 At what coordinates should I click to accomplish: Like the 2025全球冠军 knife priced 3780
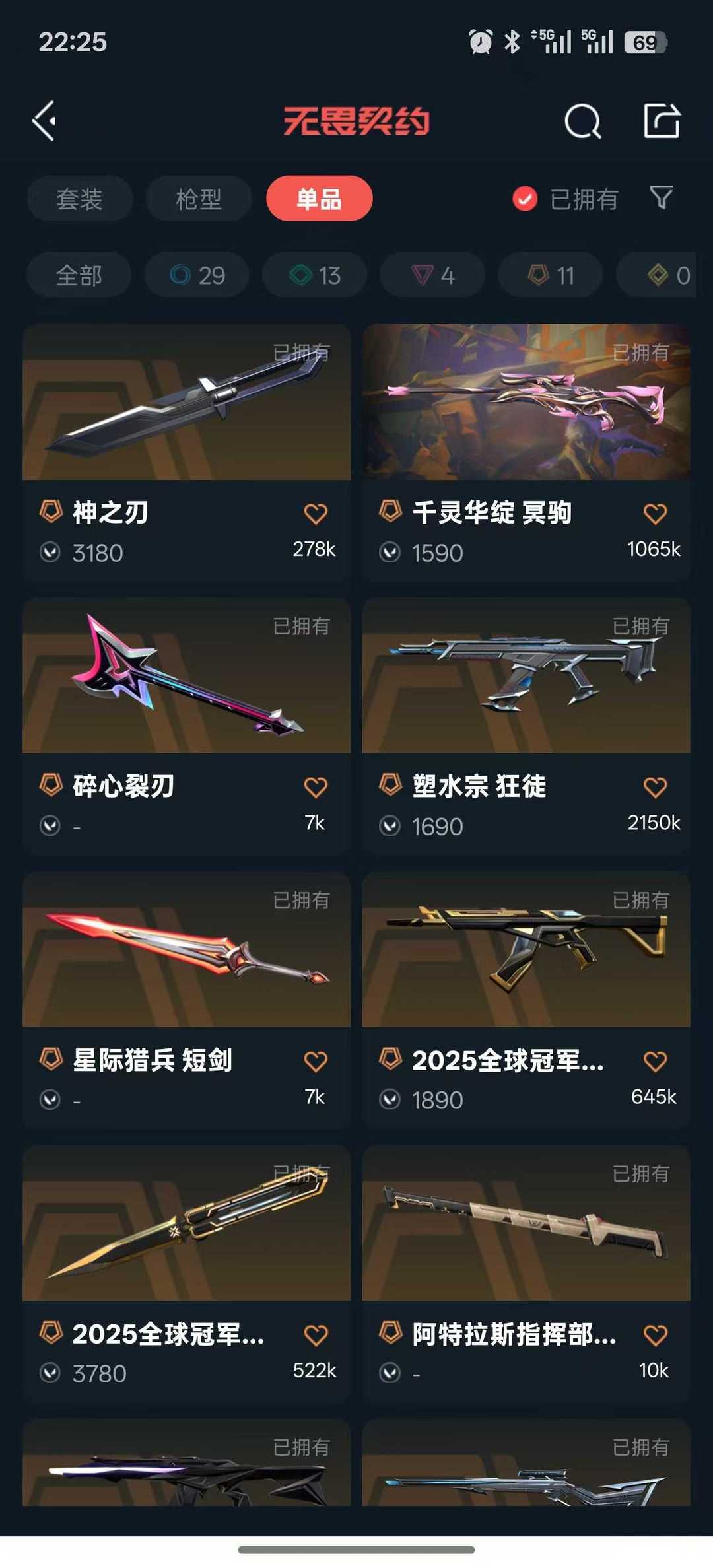316,1335
